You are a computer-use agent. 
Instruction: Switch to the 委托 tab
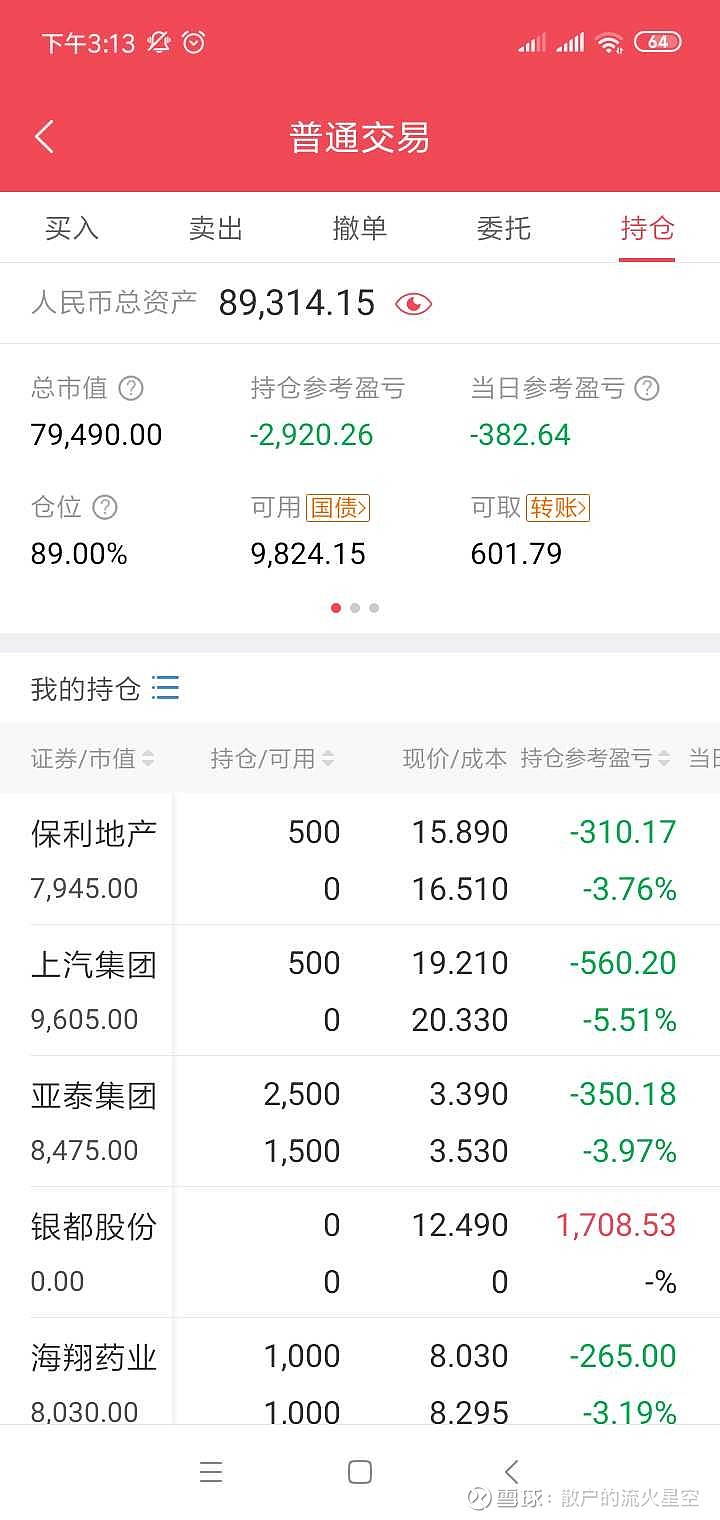click(503, 228)
